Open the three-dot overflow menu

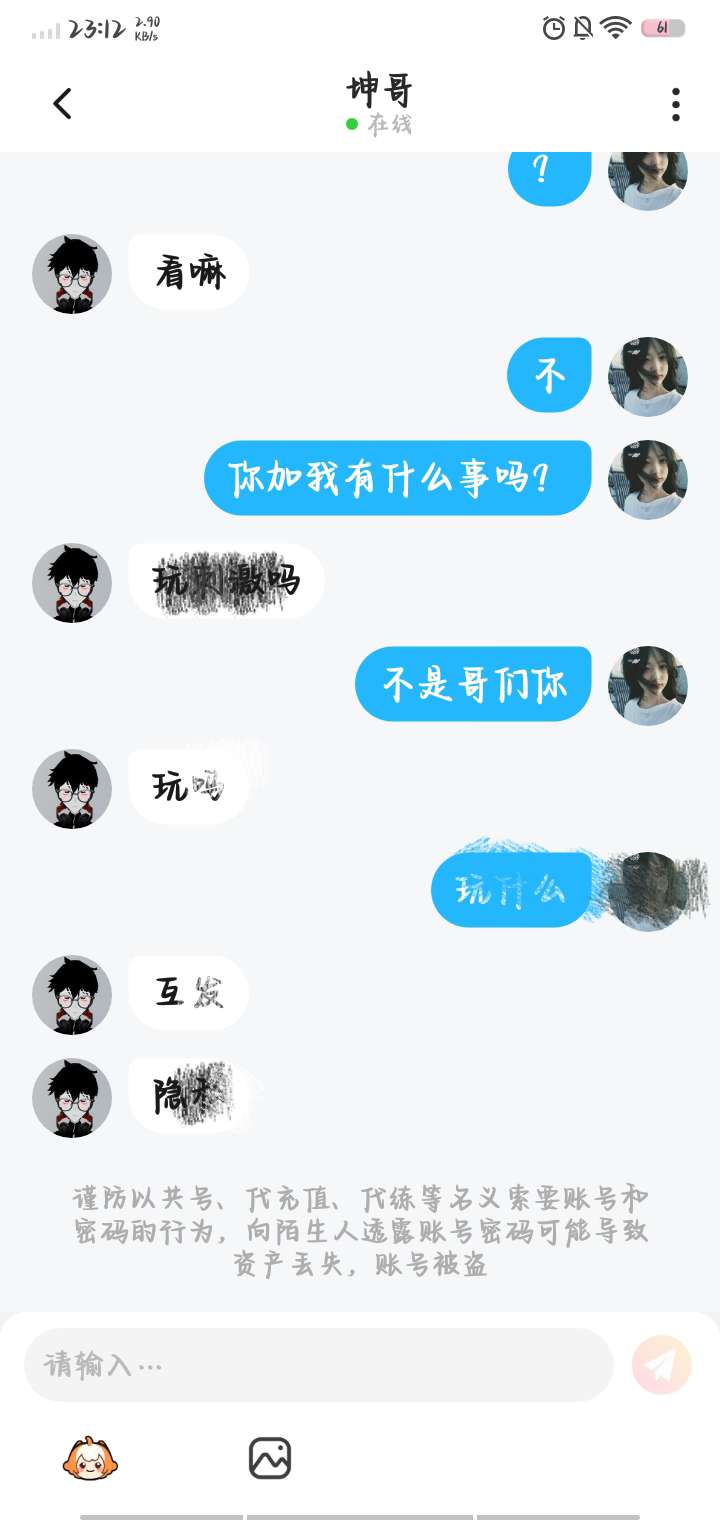pos(676,104)
